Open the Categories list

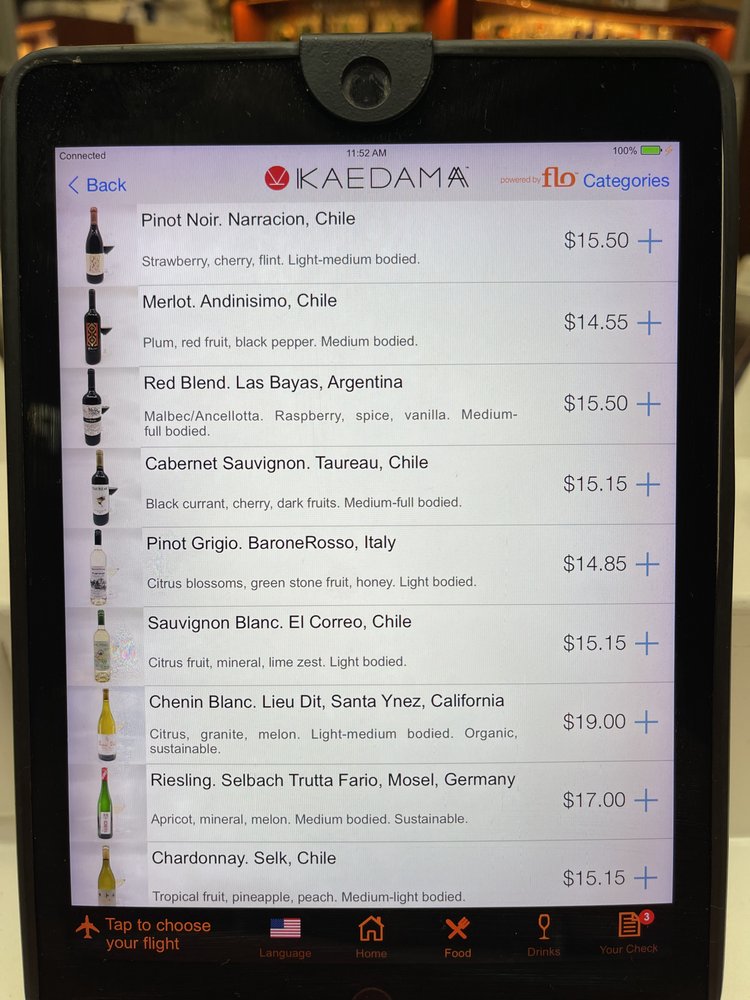(x=625, y=181)
